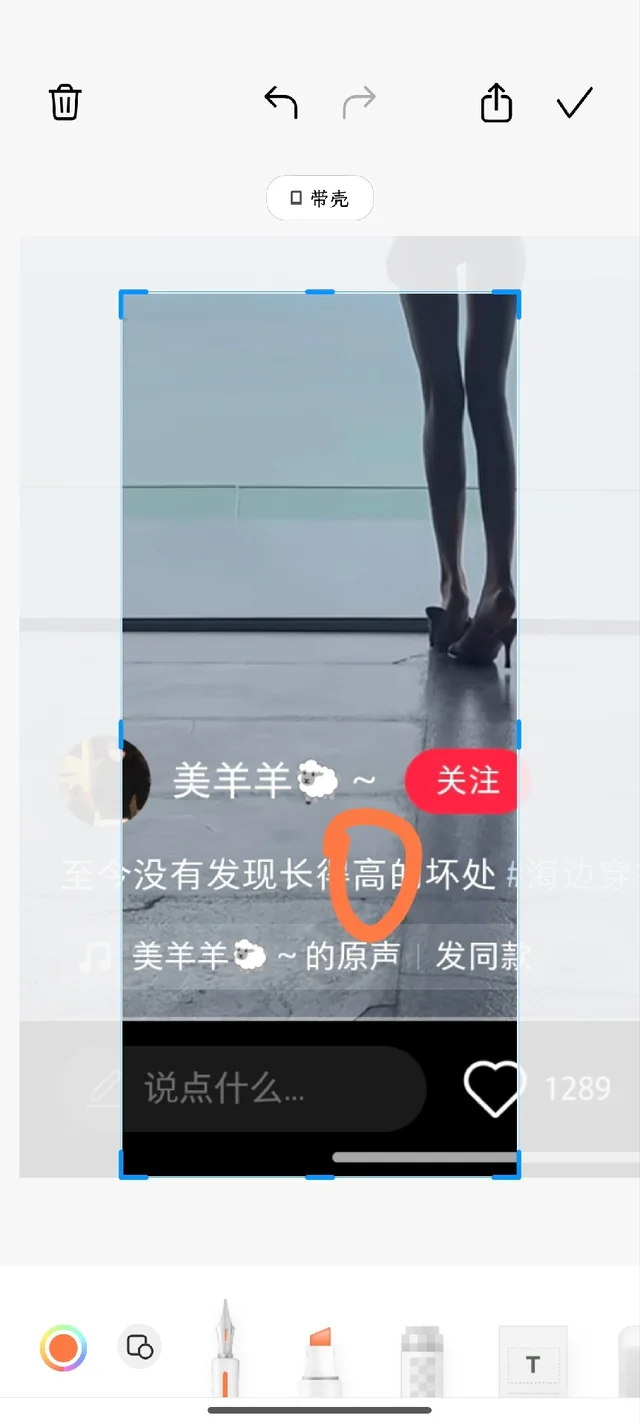Image resolution: width=640 pixels, height=1424 pixels.
Task: Confirm edits with the checkmark
Action: 575,102
